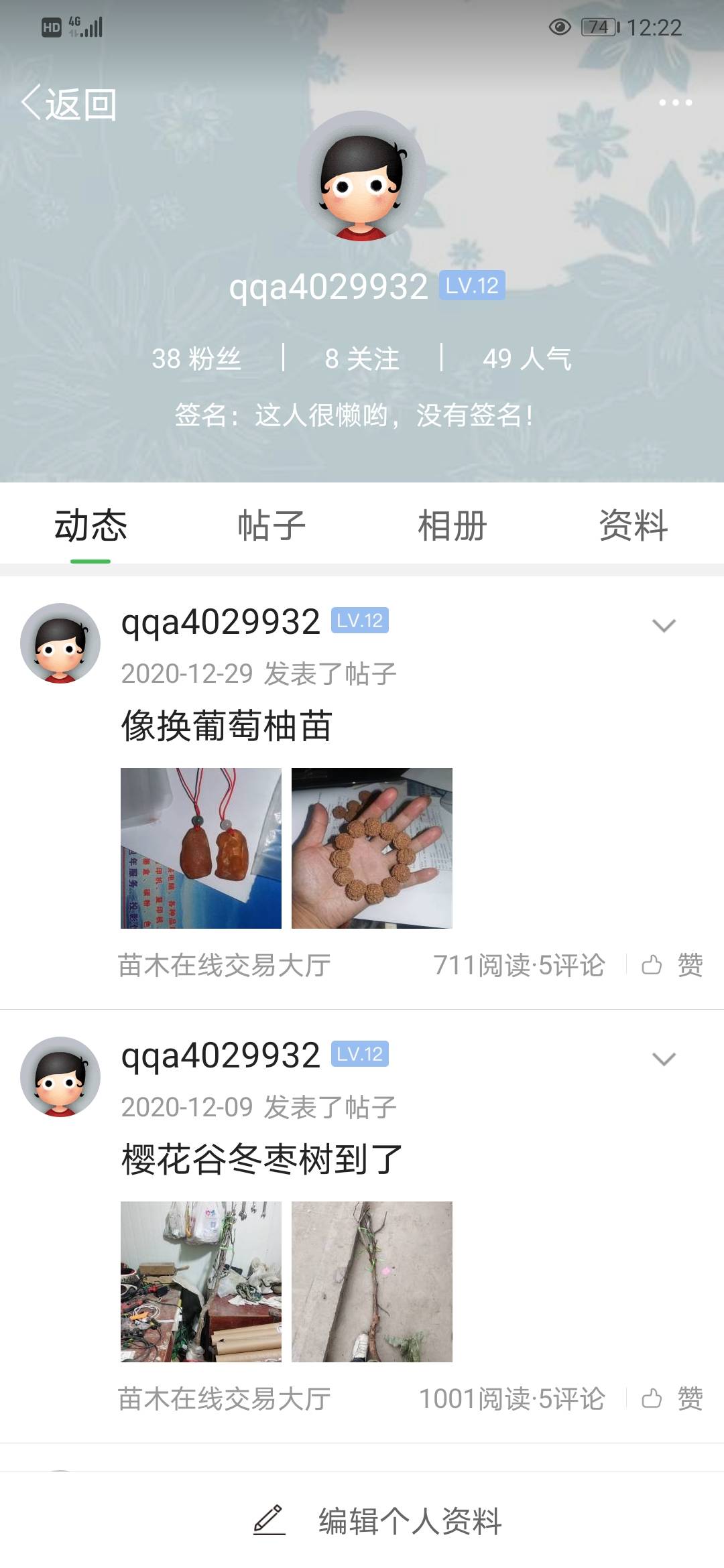View the first photo of 樱花谷冬枣树到了 post

tap(201, 1282)
